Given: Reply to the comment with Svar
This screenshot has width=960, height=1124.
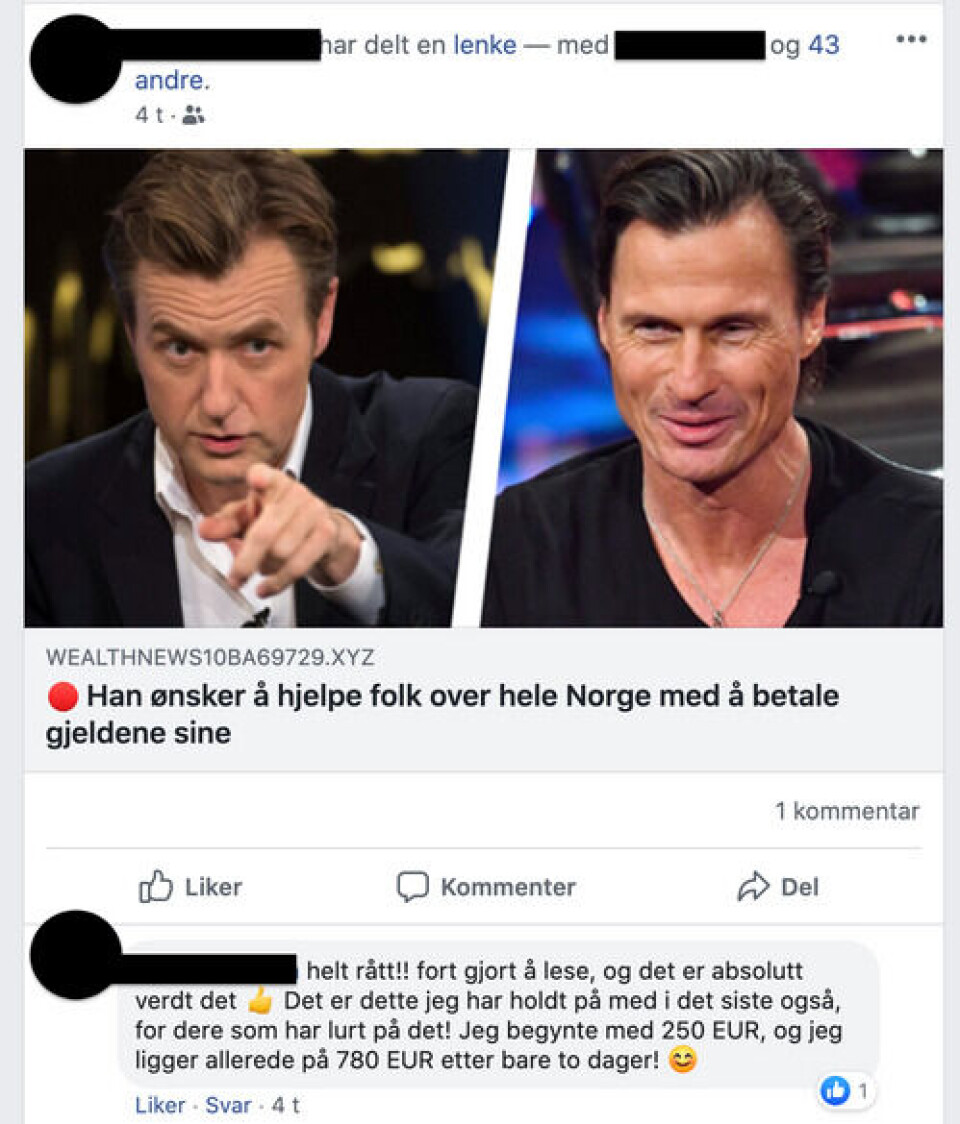Looking at the screenshot, I should pyautogui.click(x=228, y=1105).
